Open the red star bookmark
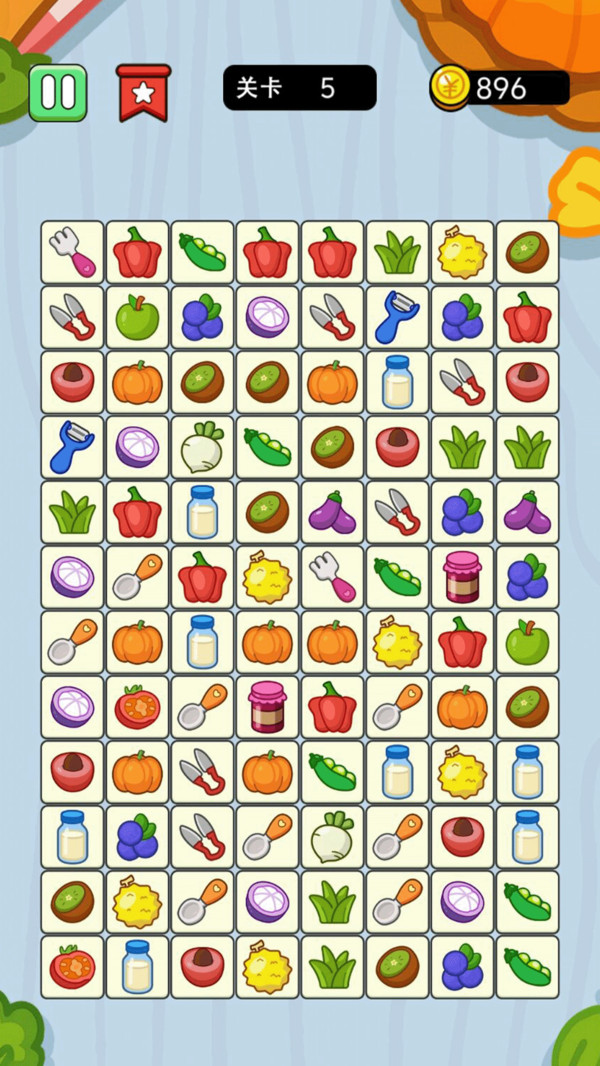The width and height of the screenshot is (600, 1066). pyautogui.click(x=143, y=93)
